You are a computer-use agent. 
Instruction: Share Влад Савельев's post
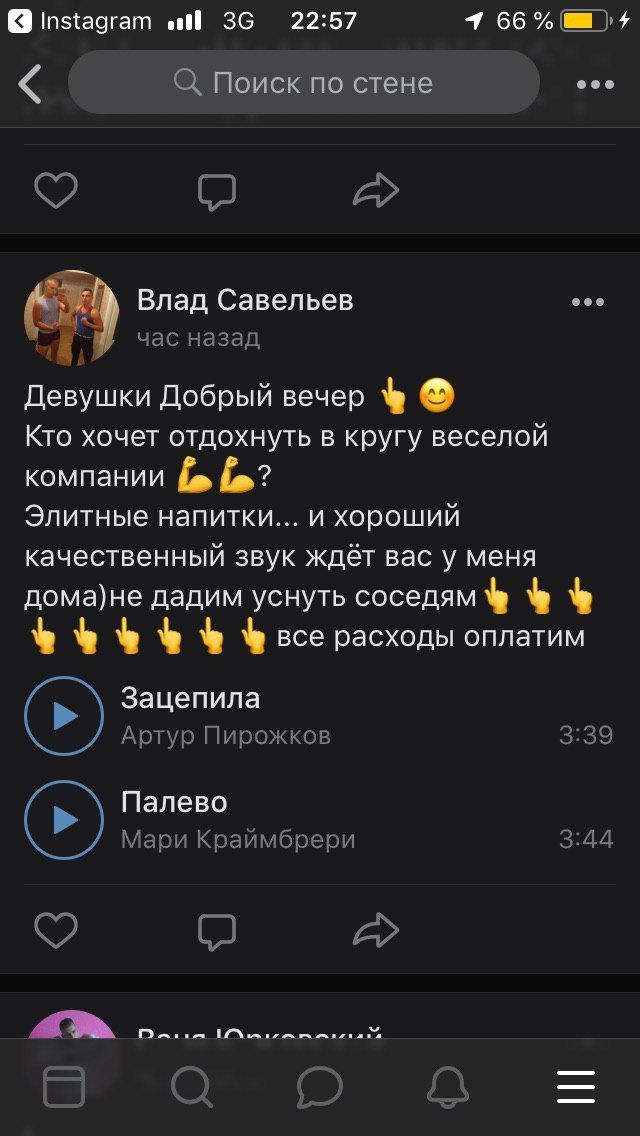[x=376, y=931]
